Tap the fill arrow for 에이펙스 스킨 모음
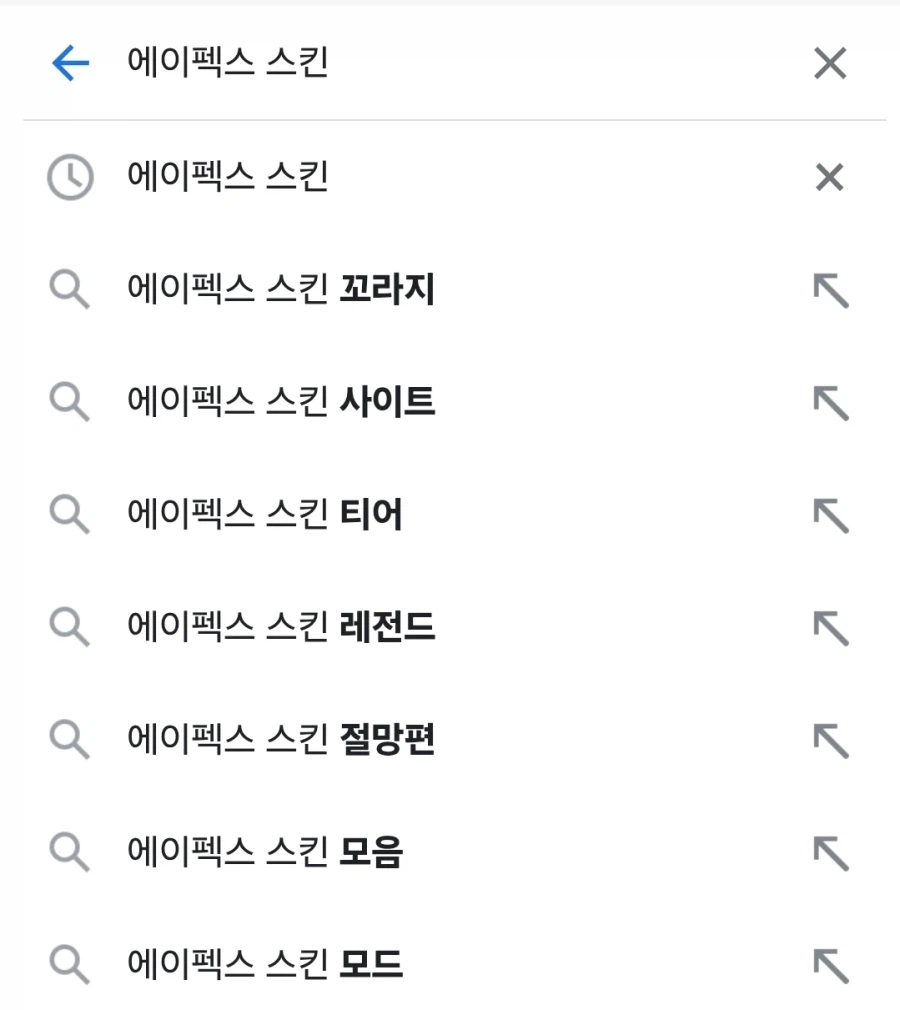900x1010 pixels. [833, 852]
